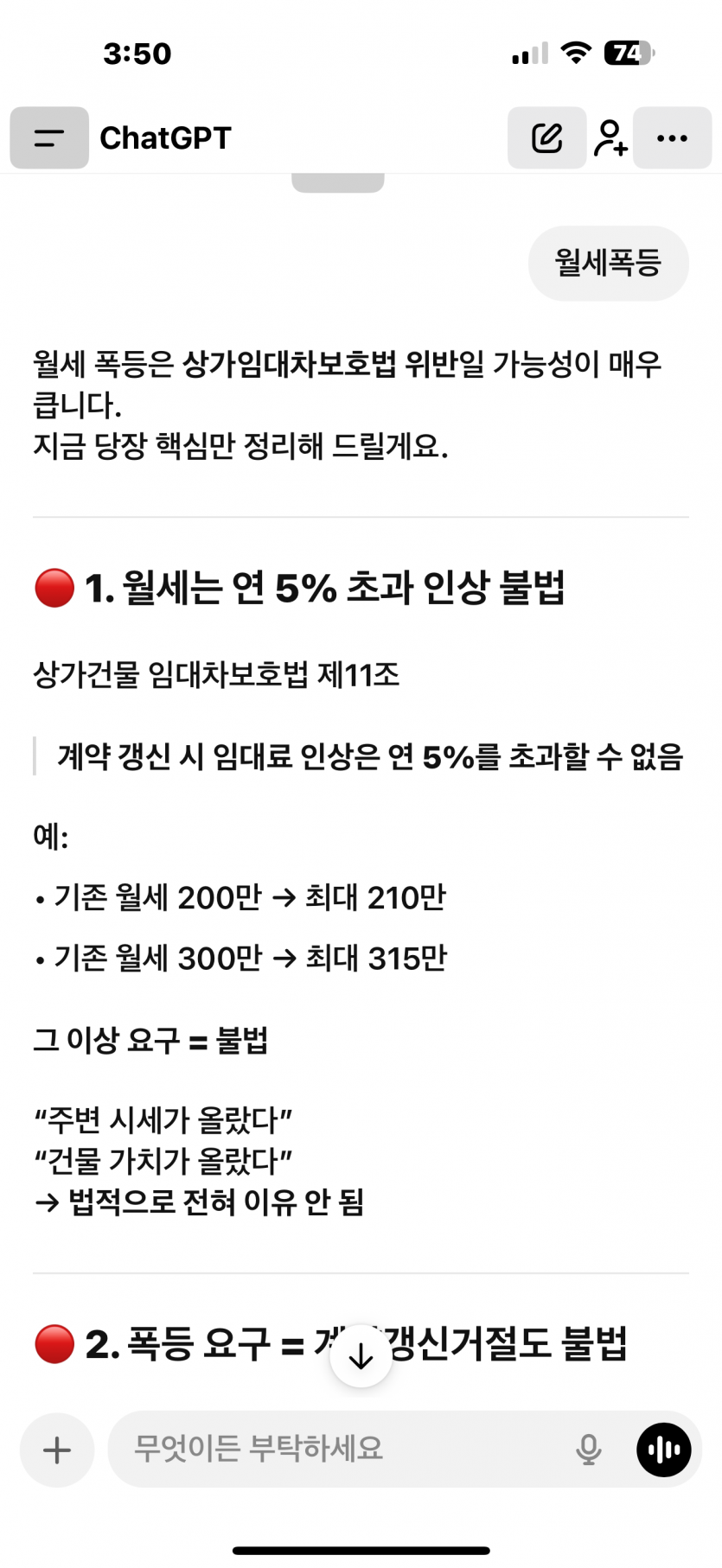Open the sidebar menu button
Screen dimensions: 722x1568
click(49, 137)
